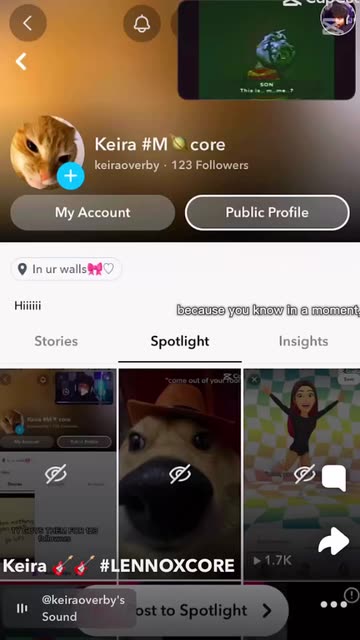Screen dimensions: 360x640
Task: Open creator Keira #LENNOXCORE profile
Action: tap(118, 565)
